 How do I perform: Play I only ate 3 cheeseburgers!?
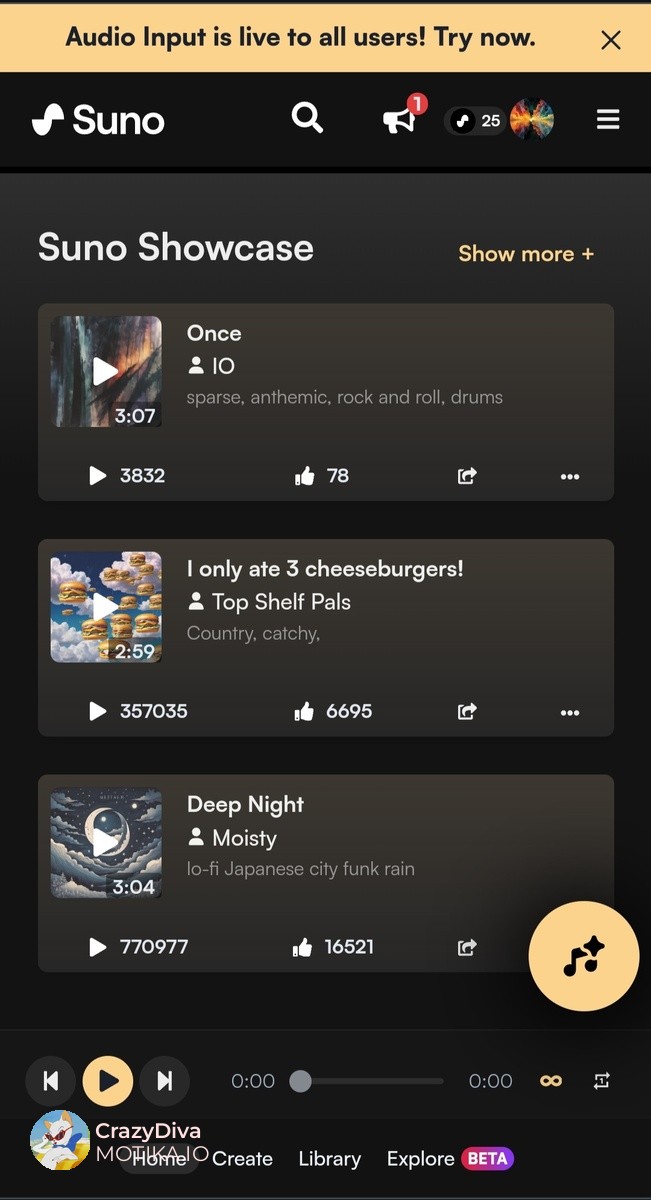106,607
